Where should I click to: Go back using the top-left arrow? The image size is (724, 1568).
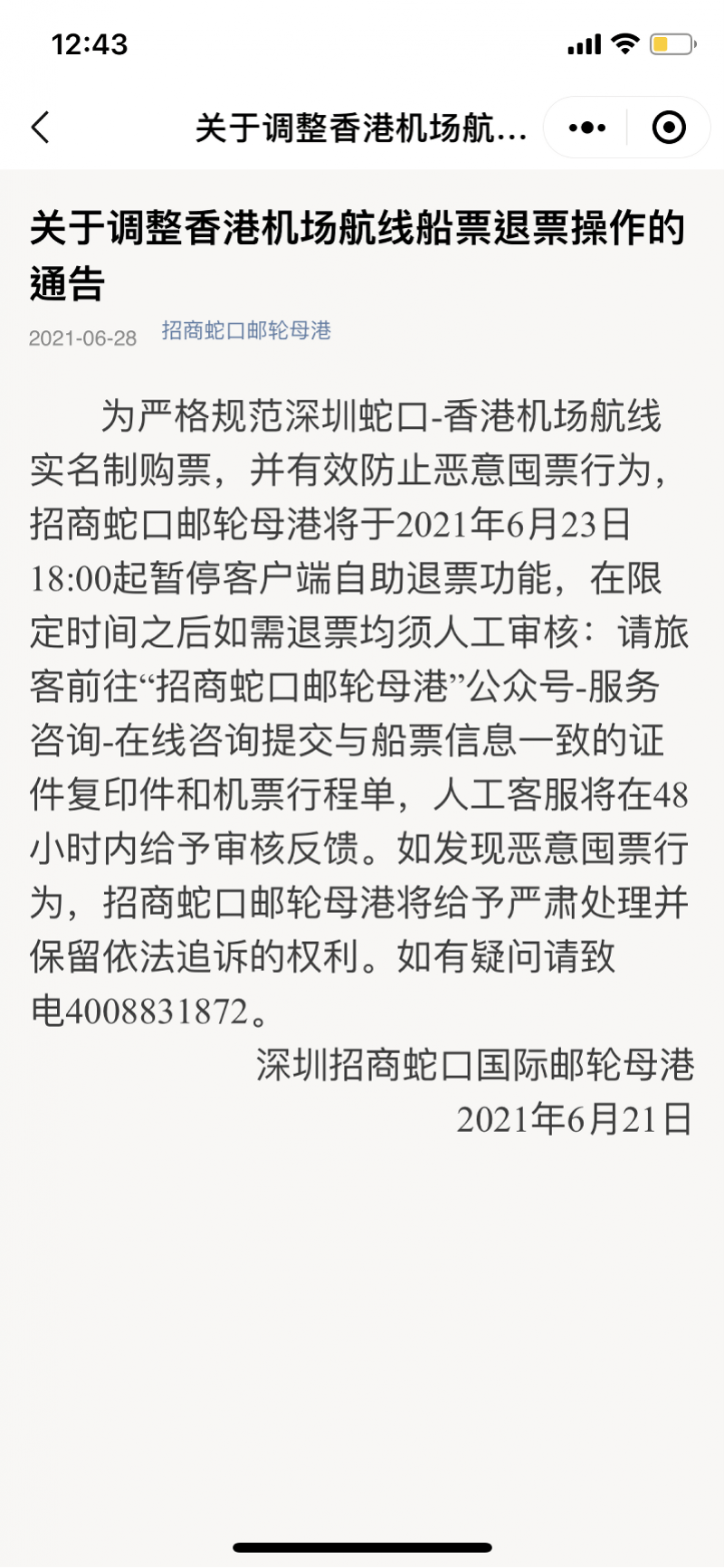click(x=41, y=128)
